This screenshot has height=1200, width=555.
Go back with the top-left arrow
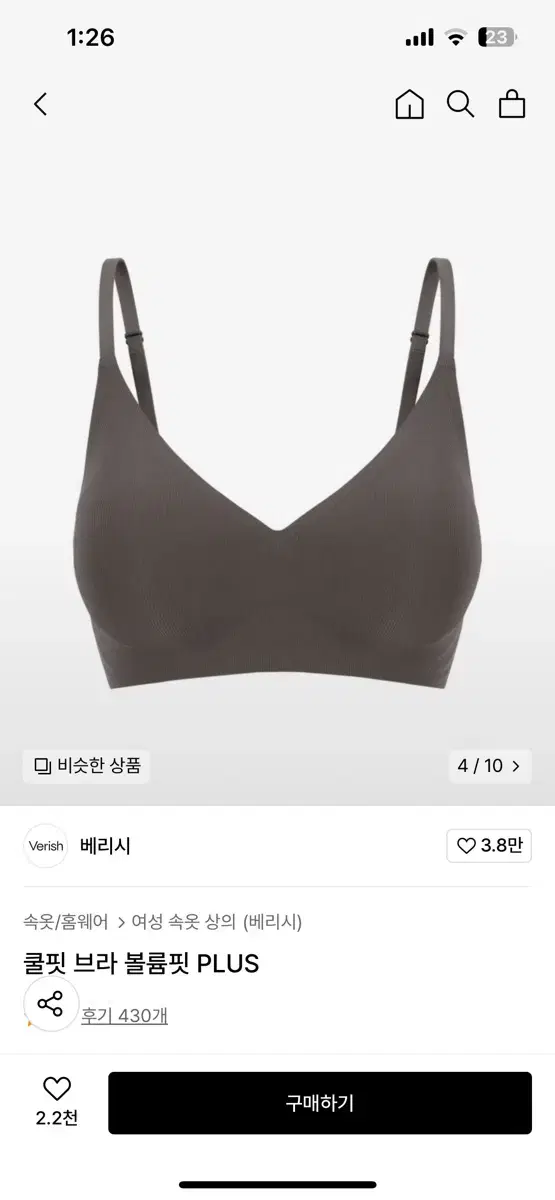pyautogui.click(x=40, y=104)
